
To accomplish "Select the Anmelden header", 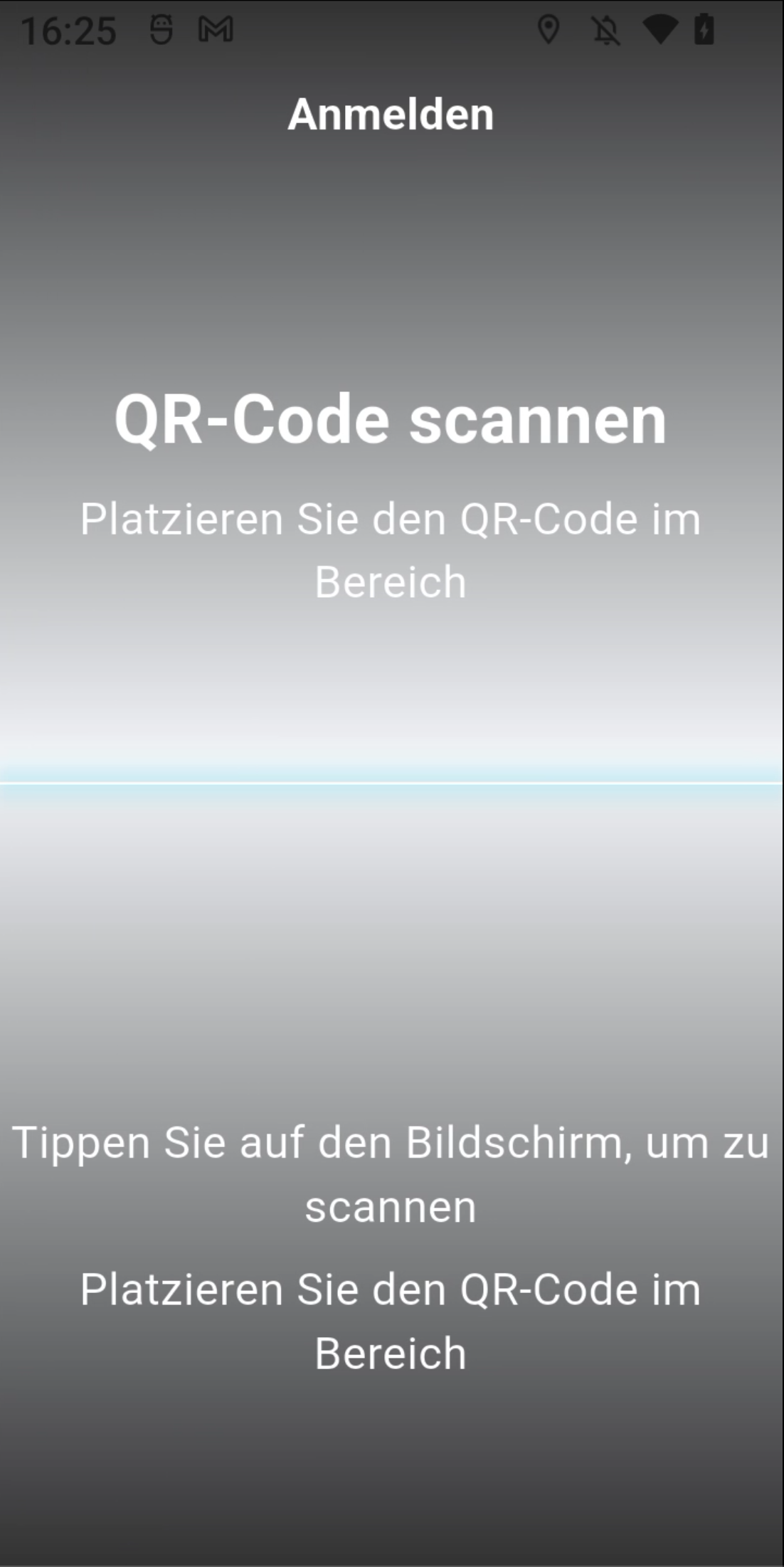I will [392, 114].
